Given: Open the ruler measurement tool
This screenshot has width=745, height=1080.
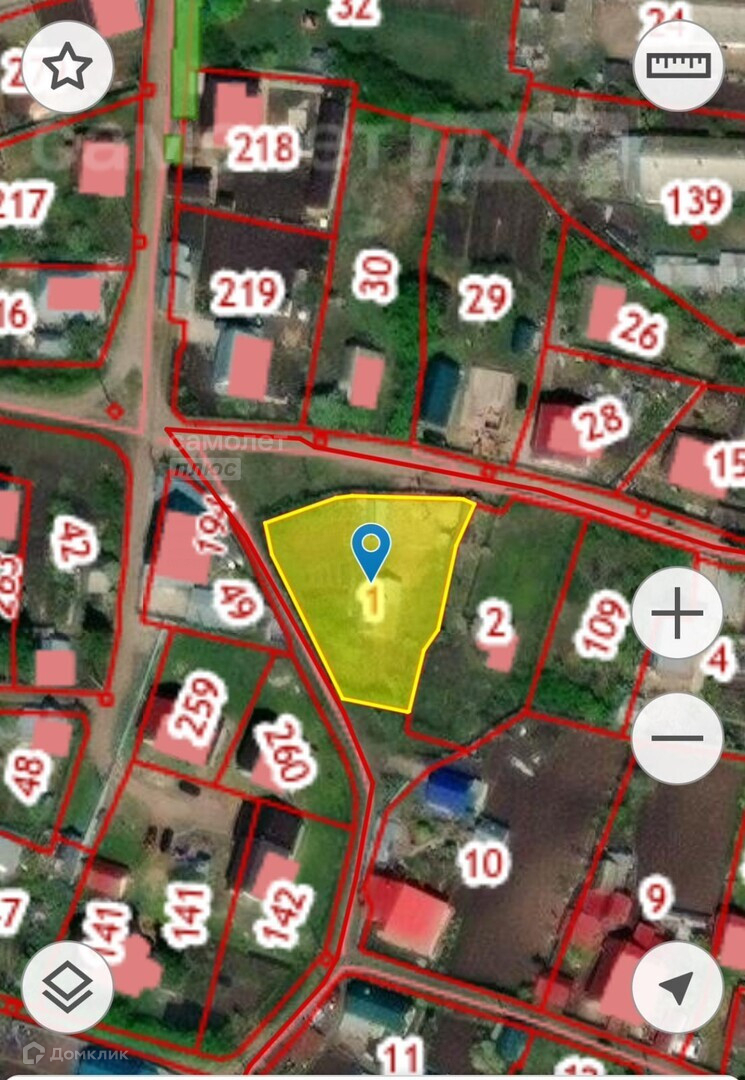Looking at the screenshot, I should 678,65.
